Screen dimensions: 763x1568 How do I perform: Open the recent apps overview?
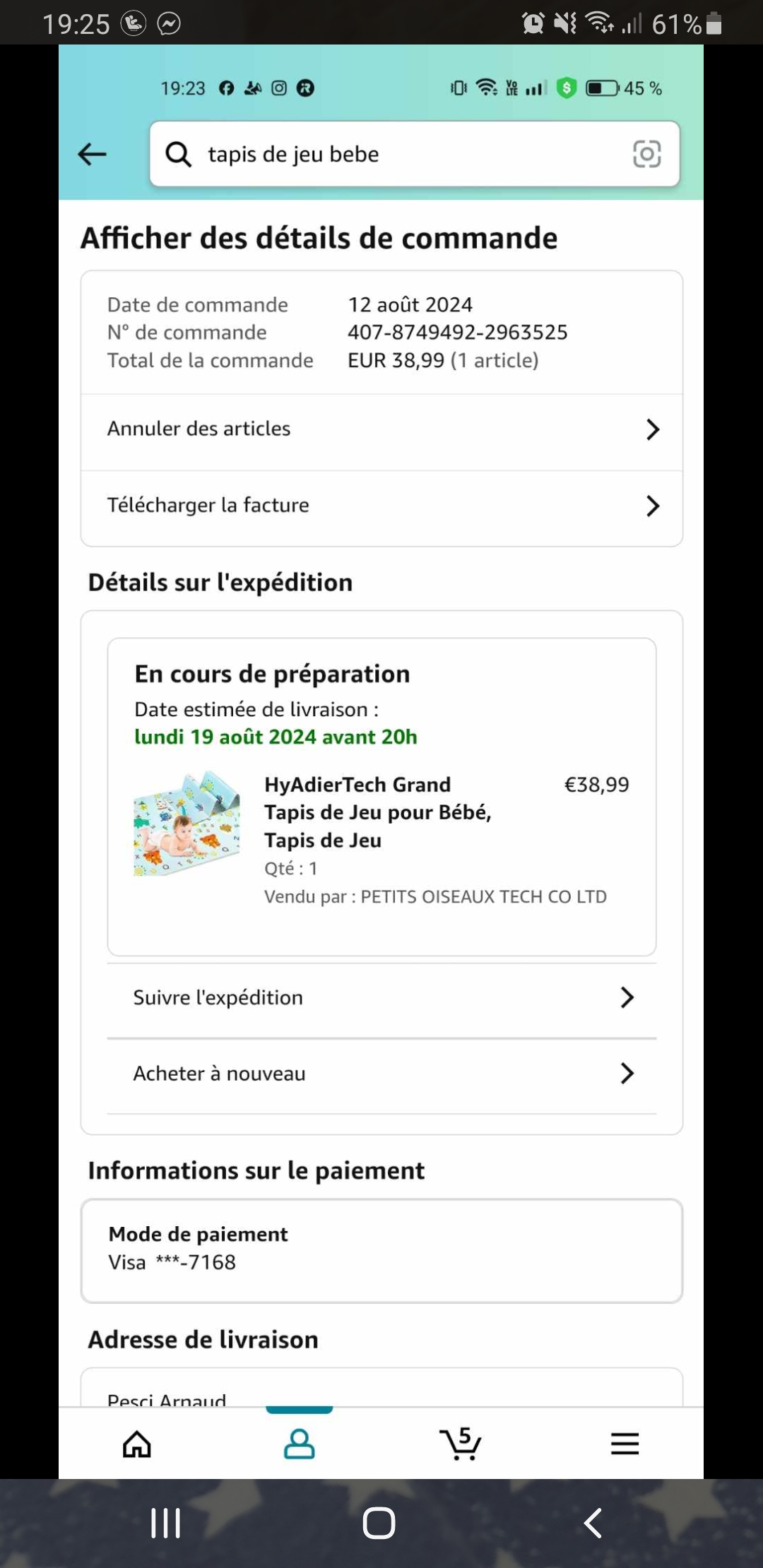166,1523
